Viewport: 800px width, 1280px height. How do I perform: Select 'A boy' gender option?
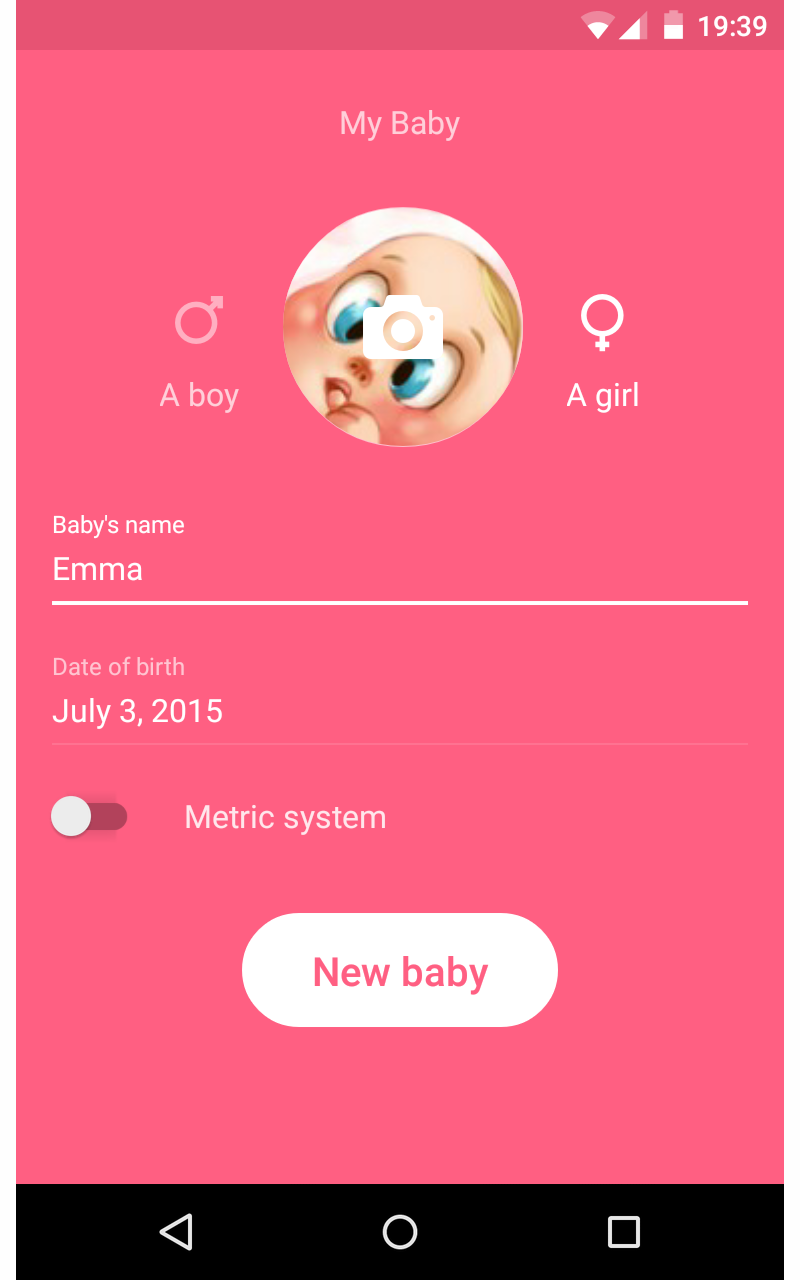point(199,352)
